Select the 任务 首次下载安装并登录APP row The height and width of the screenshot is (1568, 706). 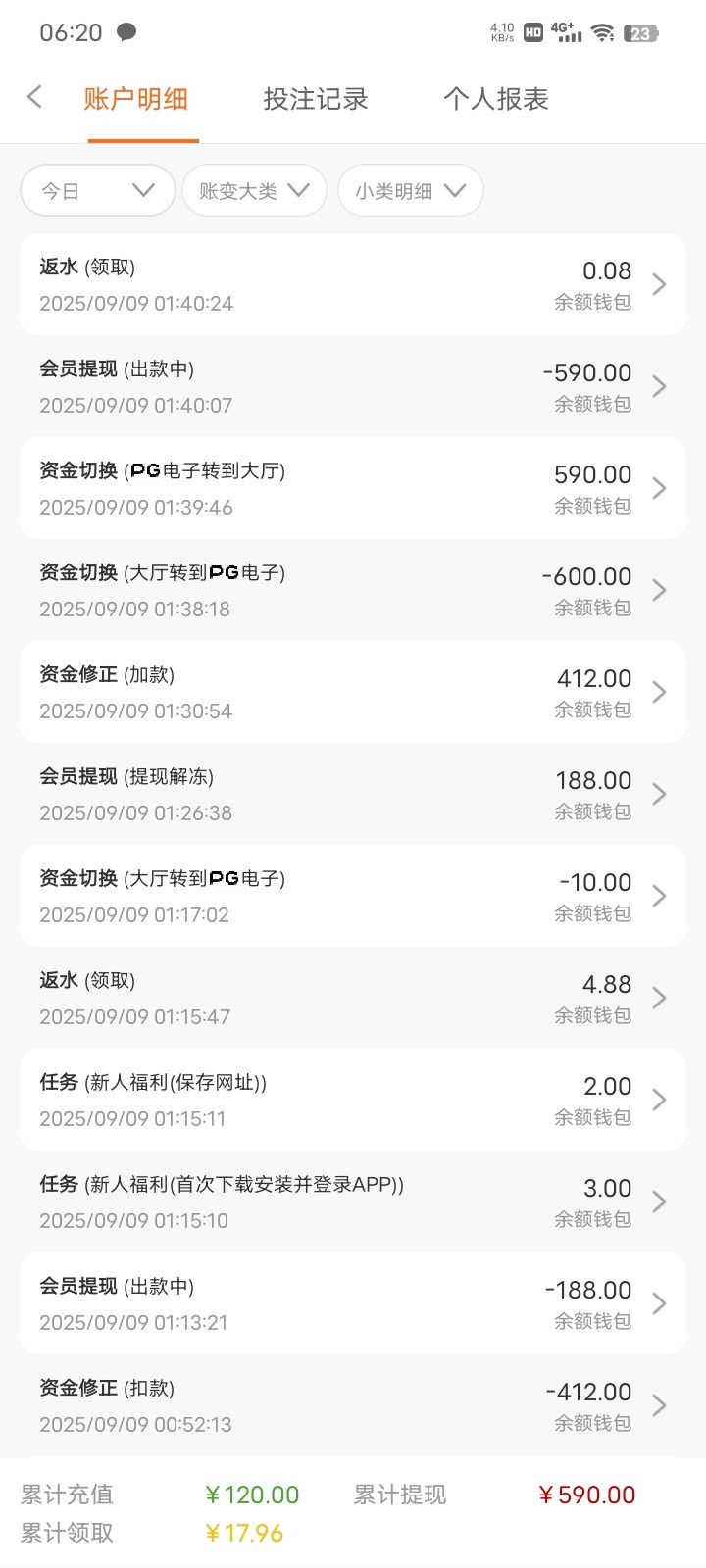pyautogui.click(x=353, y=1201)
